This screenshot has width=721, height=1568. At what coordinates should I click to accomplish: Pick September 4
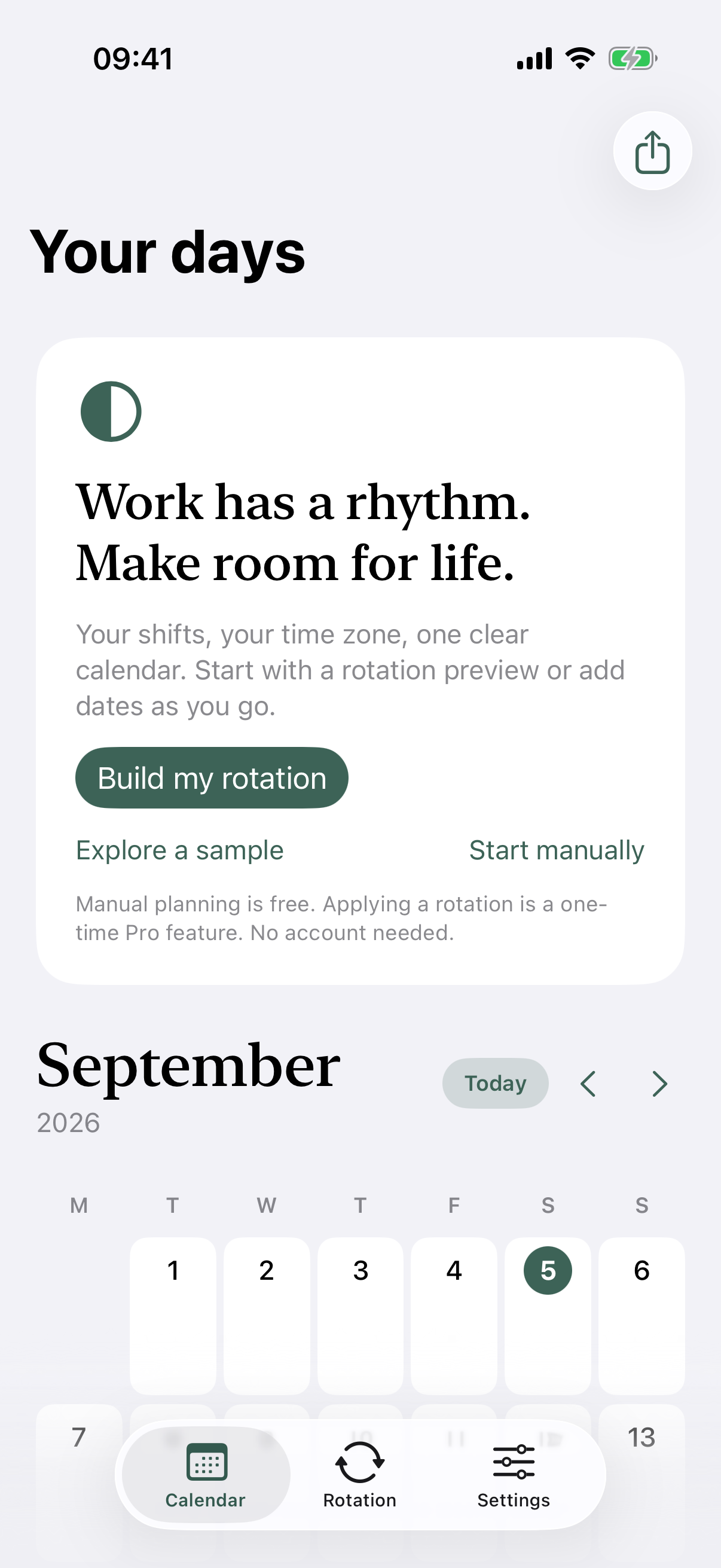tap(454, 1316)
